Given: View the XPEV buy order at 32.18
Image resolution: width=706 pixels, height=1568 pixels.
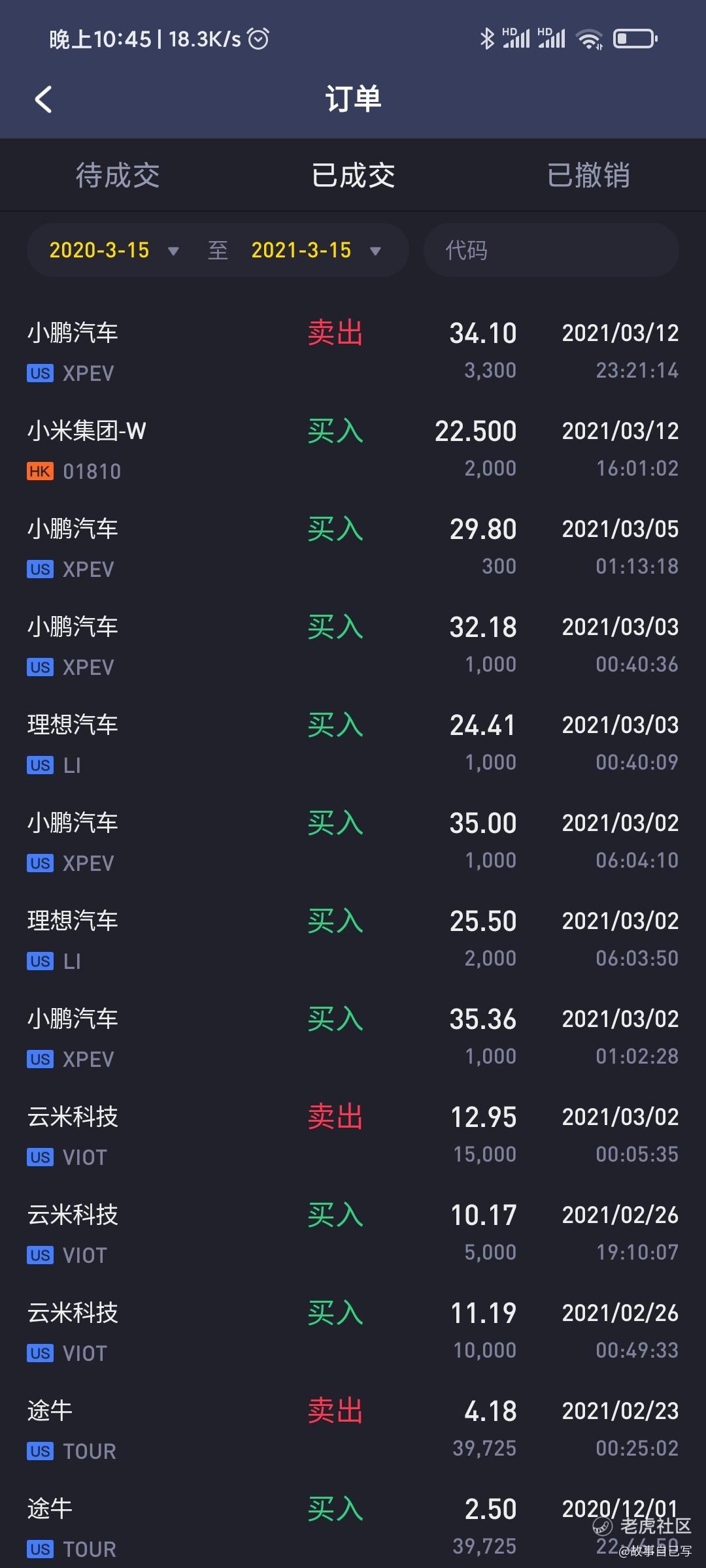Looking at the screenshot, I should pos(353,645).
